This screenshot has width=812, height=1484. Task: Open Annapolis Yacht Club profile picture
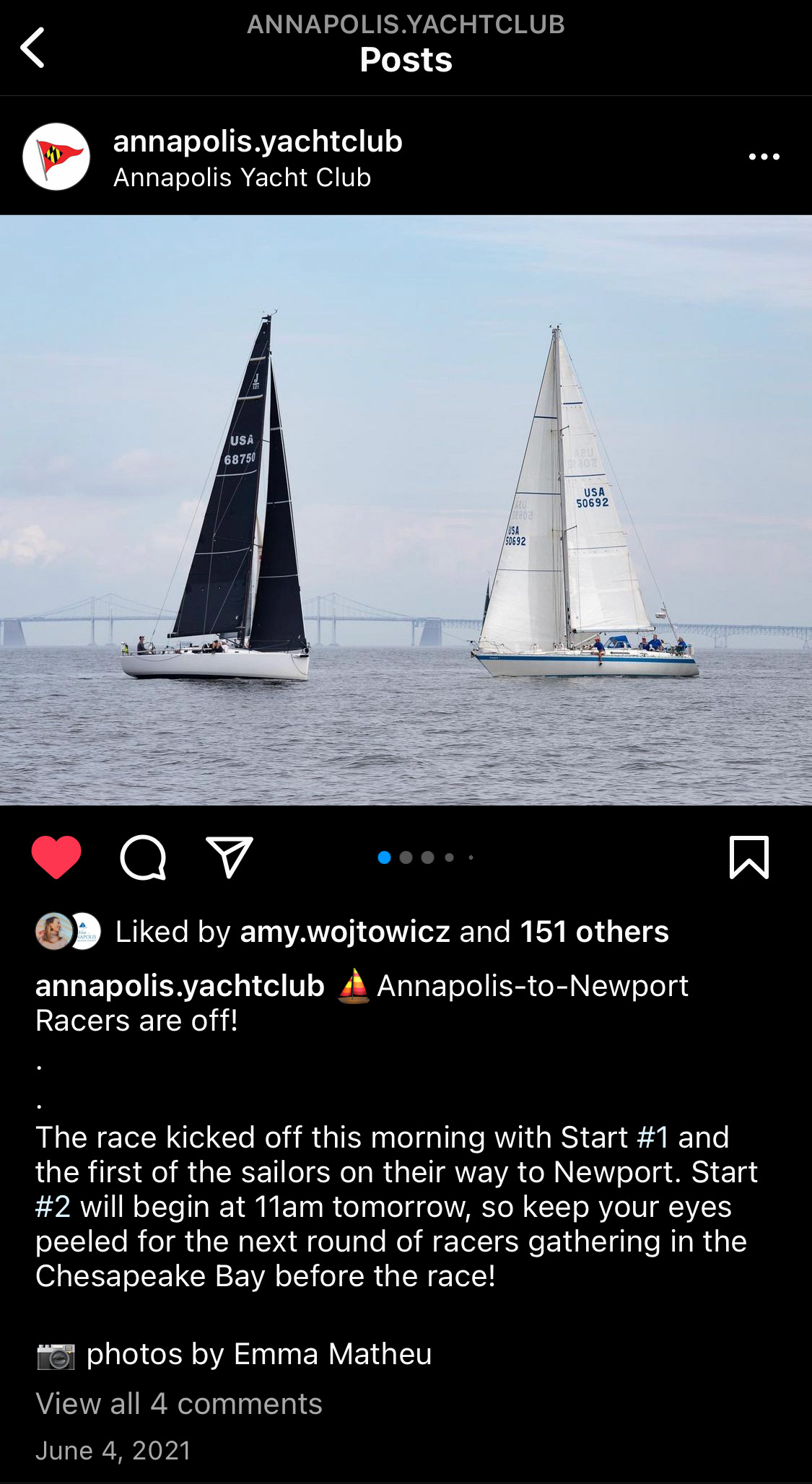pos(56,157)
